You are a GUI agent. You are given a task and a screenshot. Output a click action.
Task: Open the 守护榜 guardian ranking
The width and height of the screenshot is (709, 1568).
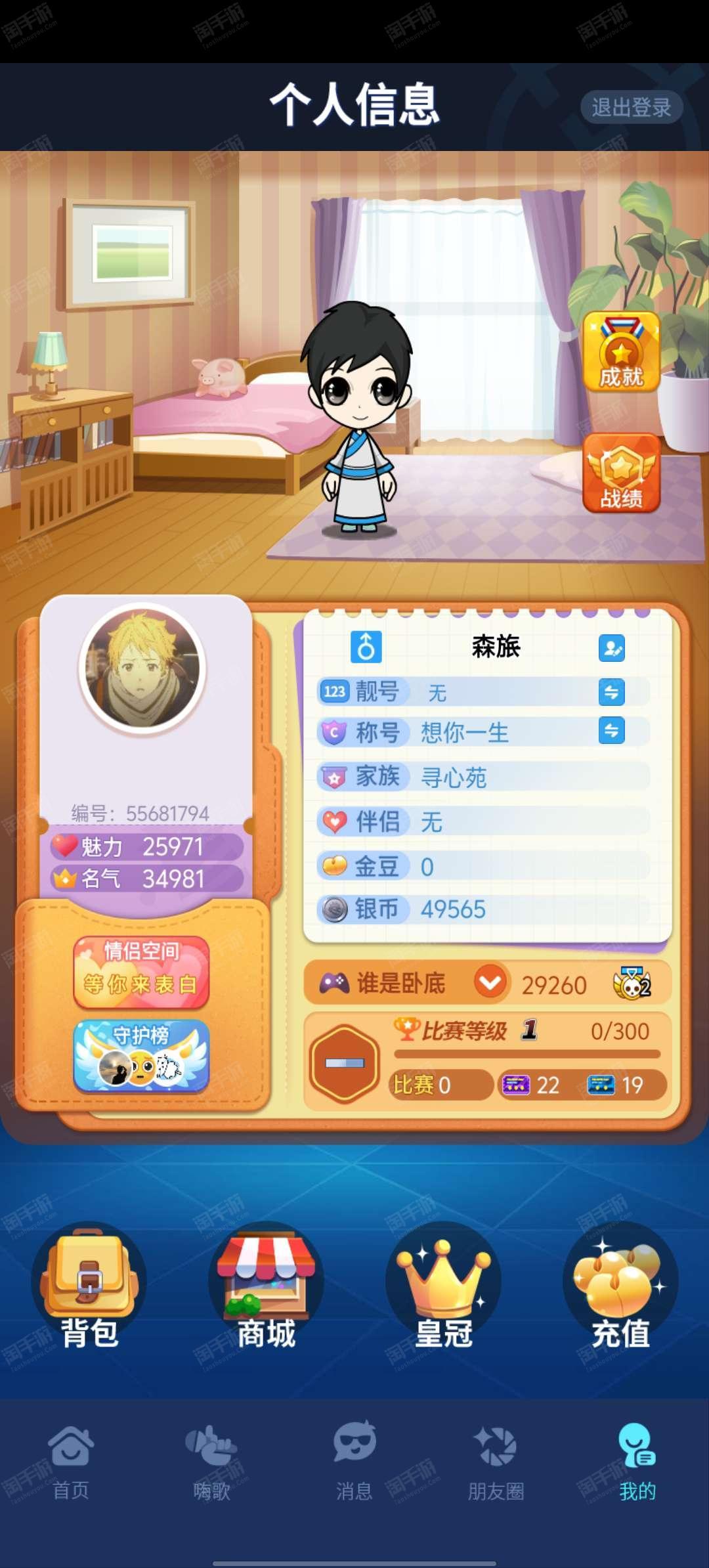[141, 1055]
